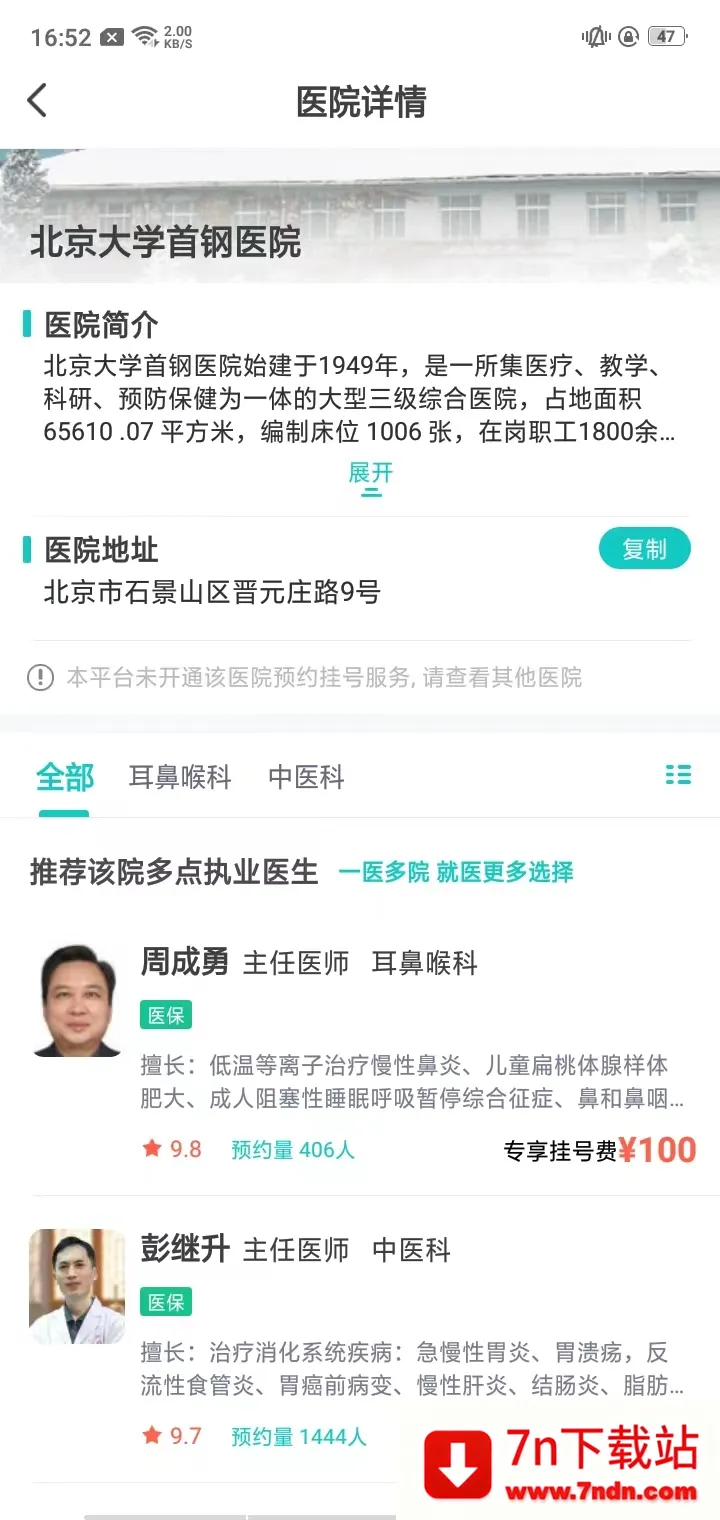Tap the 复制 button to copy address
This screenshot has width=720, height=1520.
point(644,548)
